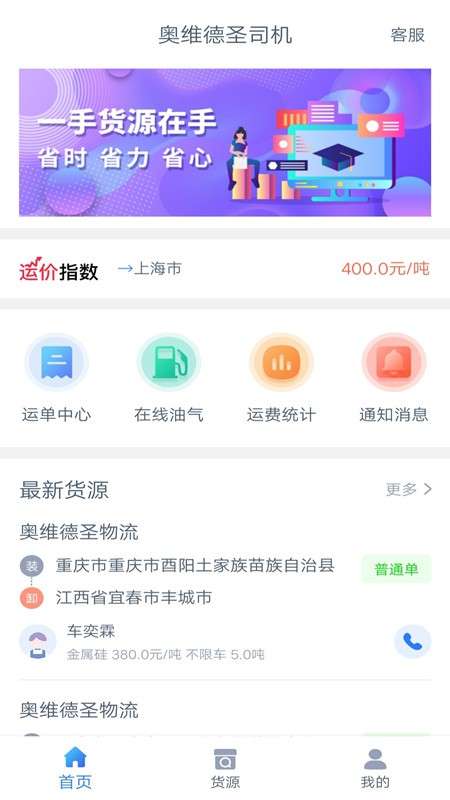
Task: Switch to the 我的 tab
Action: [375, 768]
